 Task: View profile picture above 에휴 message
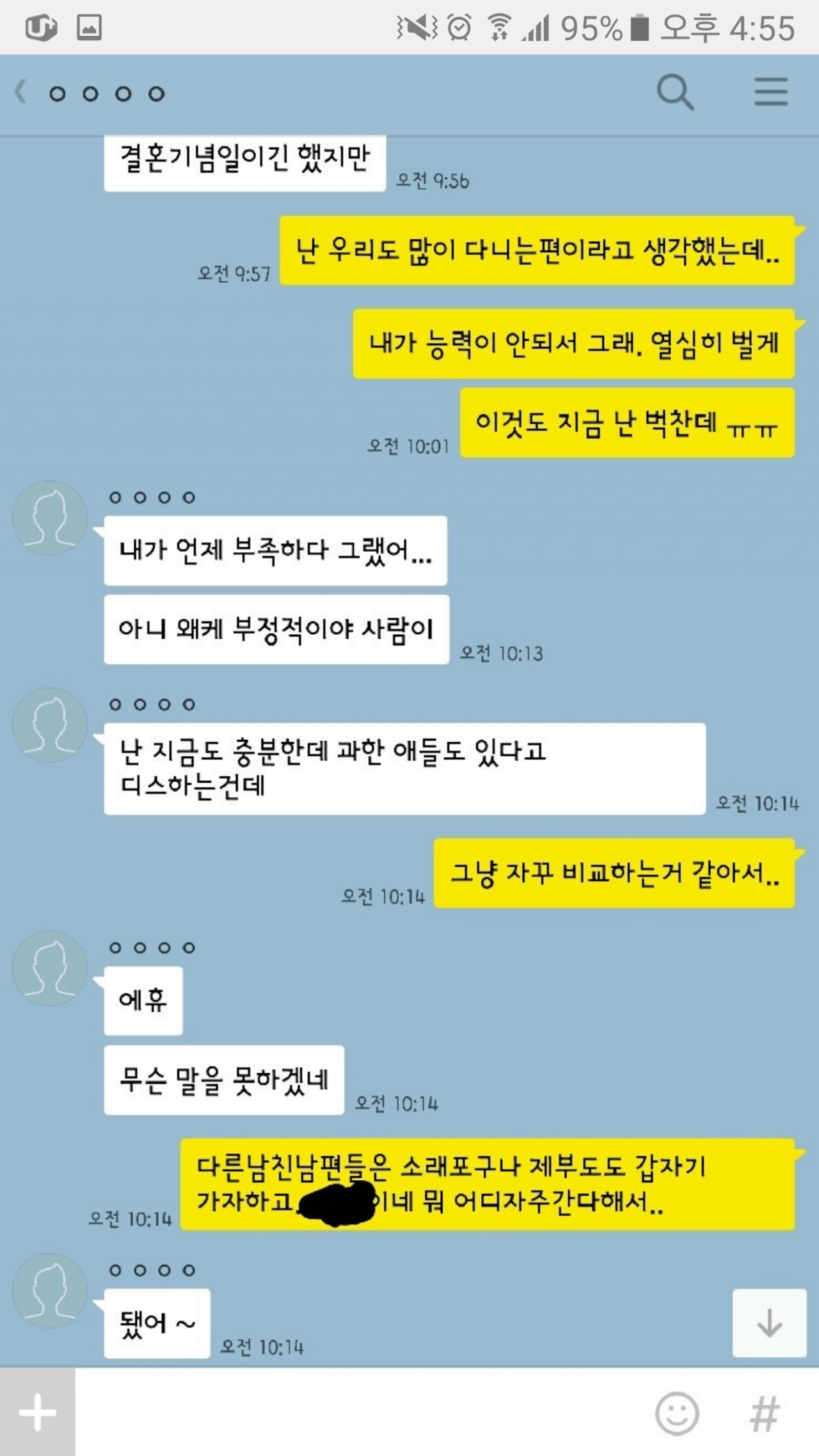[x=50, y=968]
